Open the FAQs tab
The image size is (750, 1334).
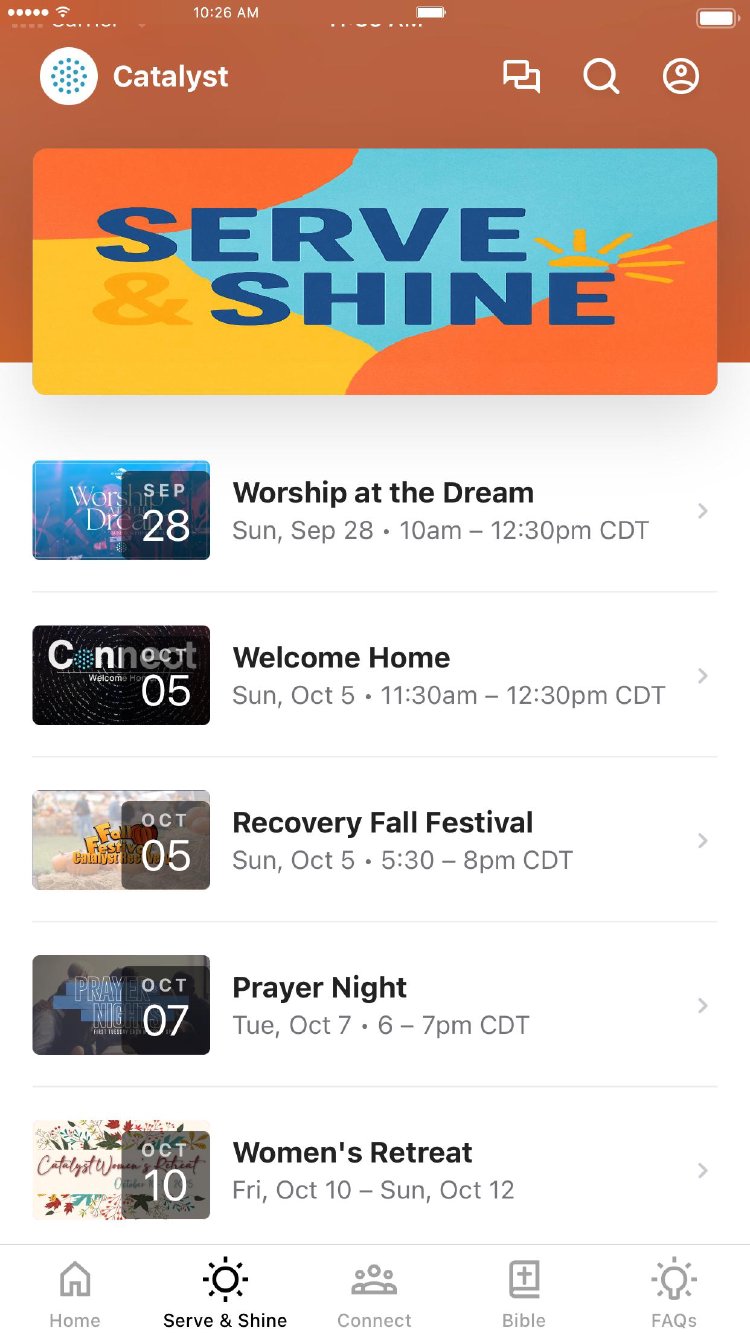[674, 1292]
